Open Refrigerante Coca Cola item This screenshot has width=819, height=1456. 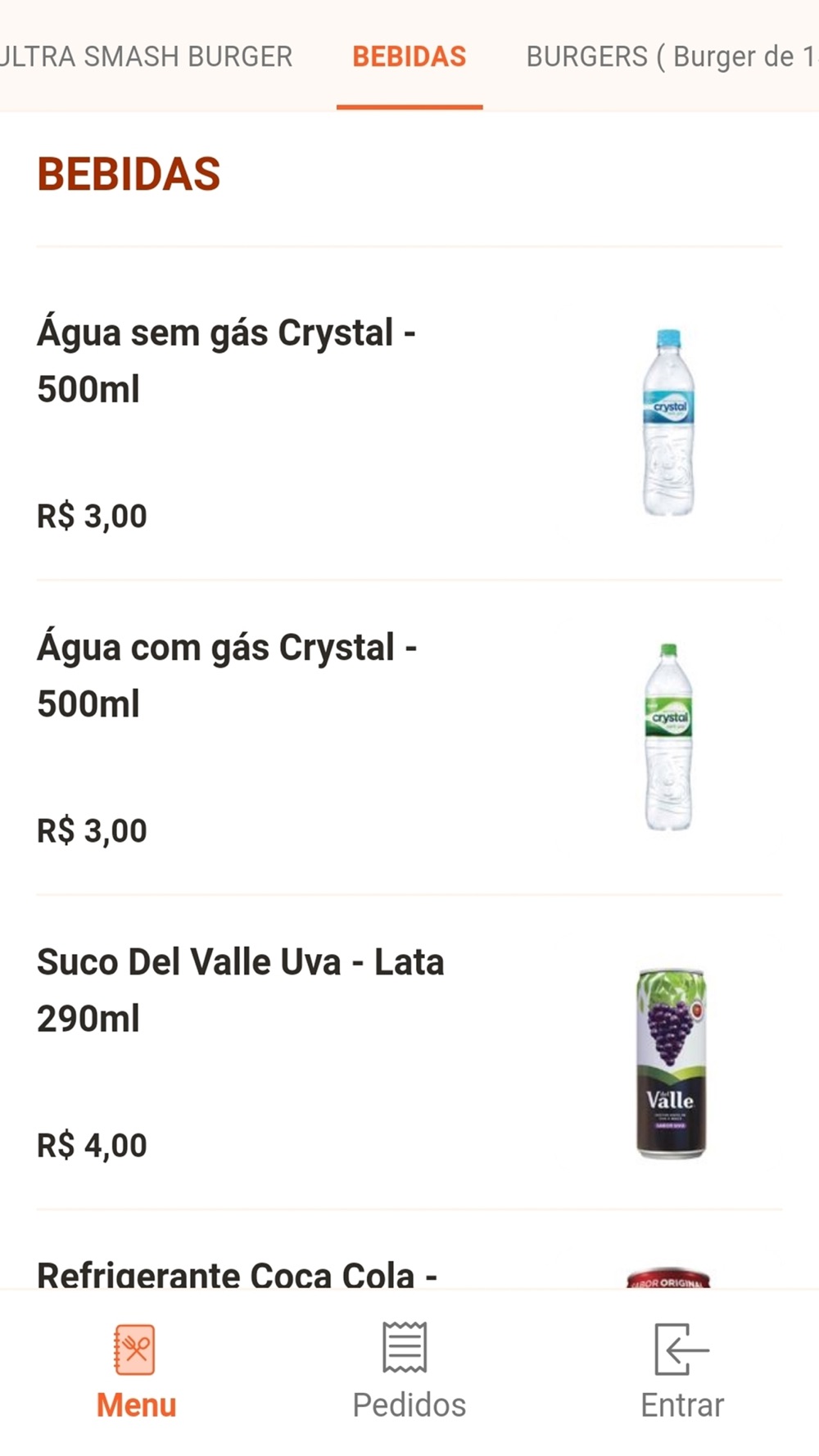(409, 1250)
